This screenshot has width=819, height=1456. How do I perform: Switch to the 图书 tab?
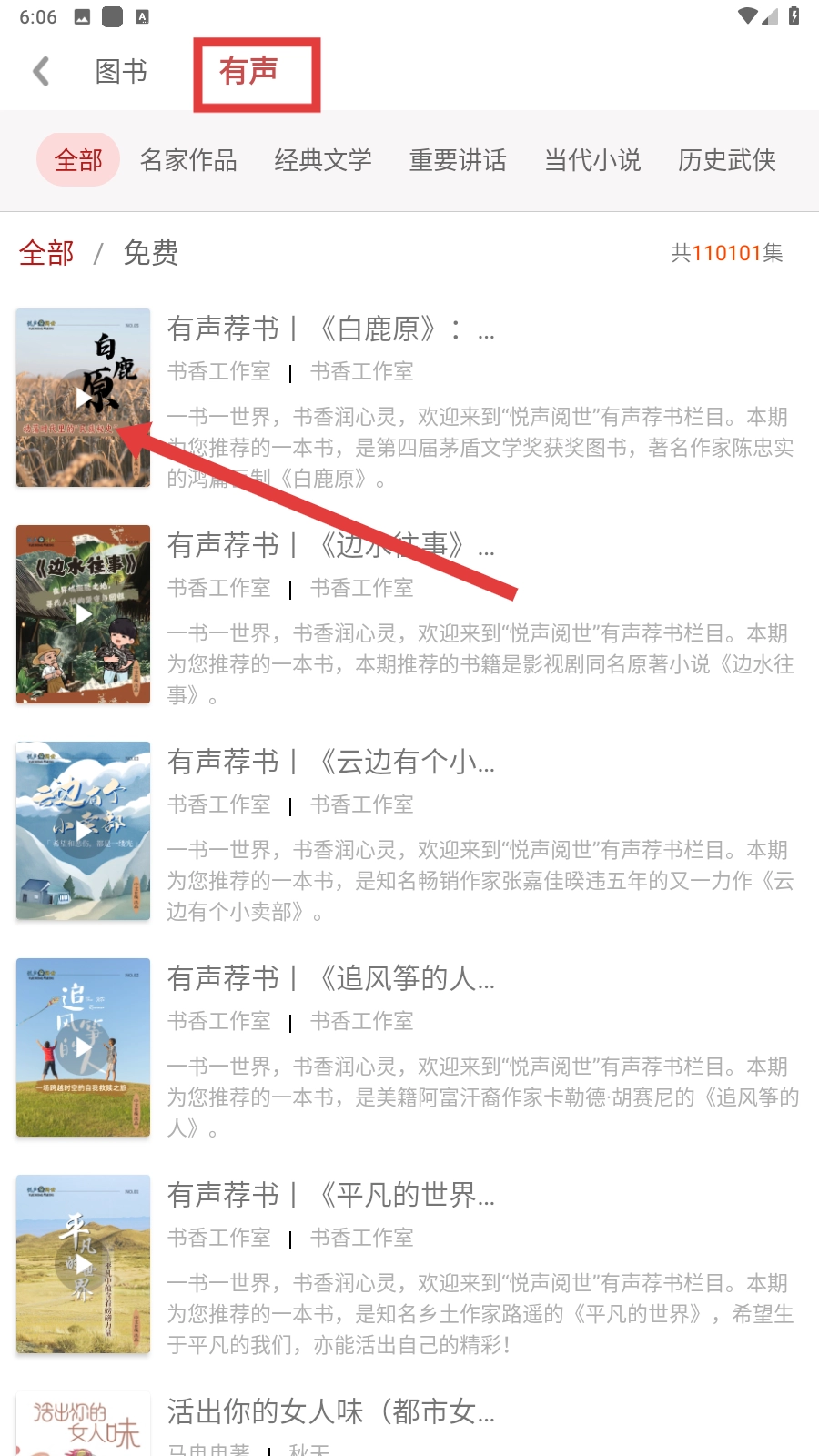[121, 71]
